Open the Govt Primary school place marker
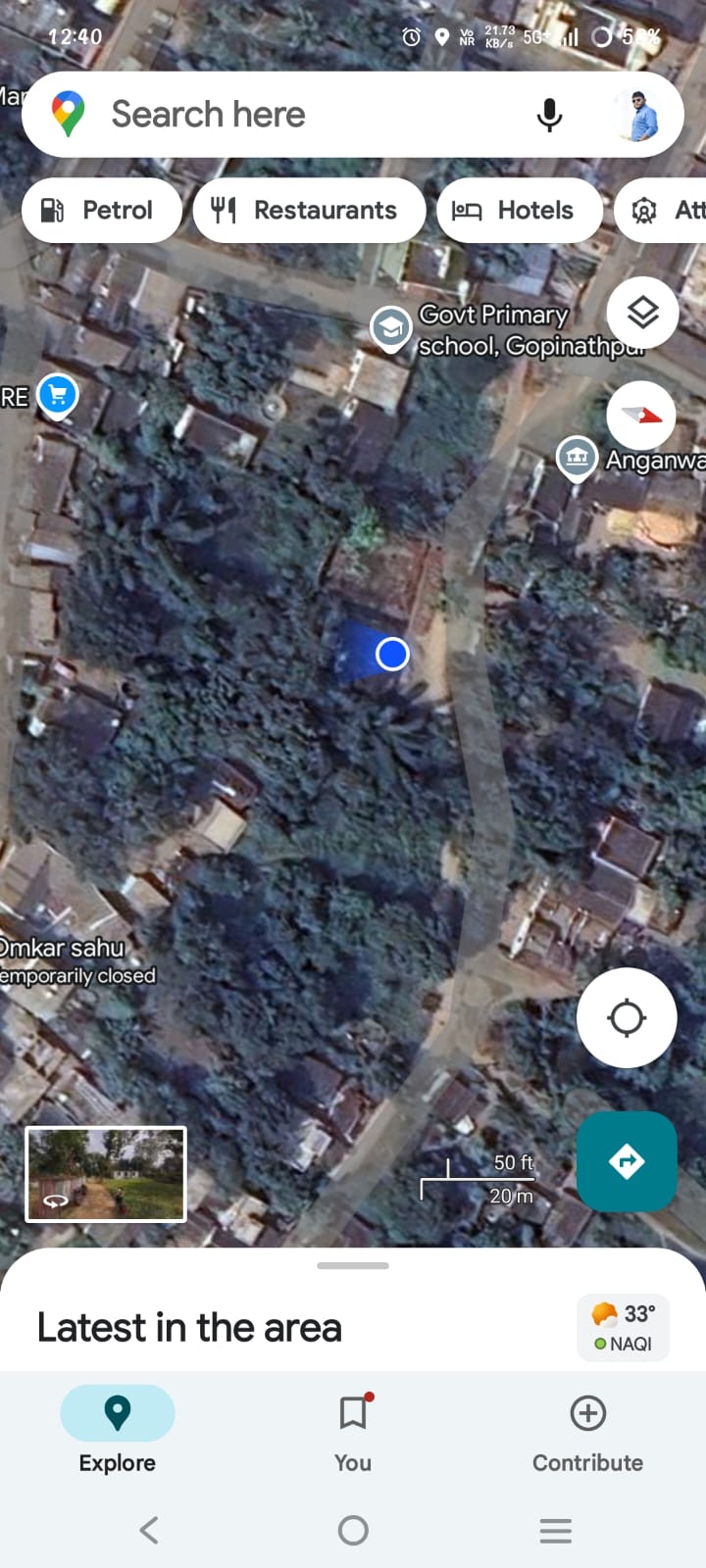This screenshot has height=1568, width=706. [390, 327]
